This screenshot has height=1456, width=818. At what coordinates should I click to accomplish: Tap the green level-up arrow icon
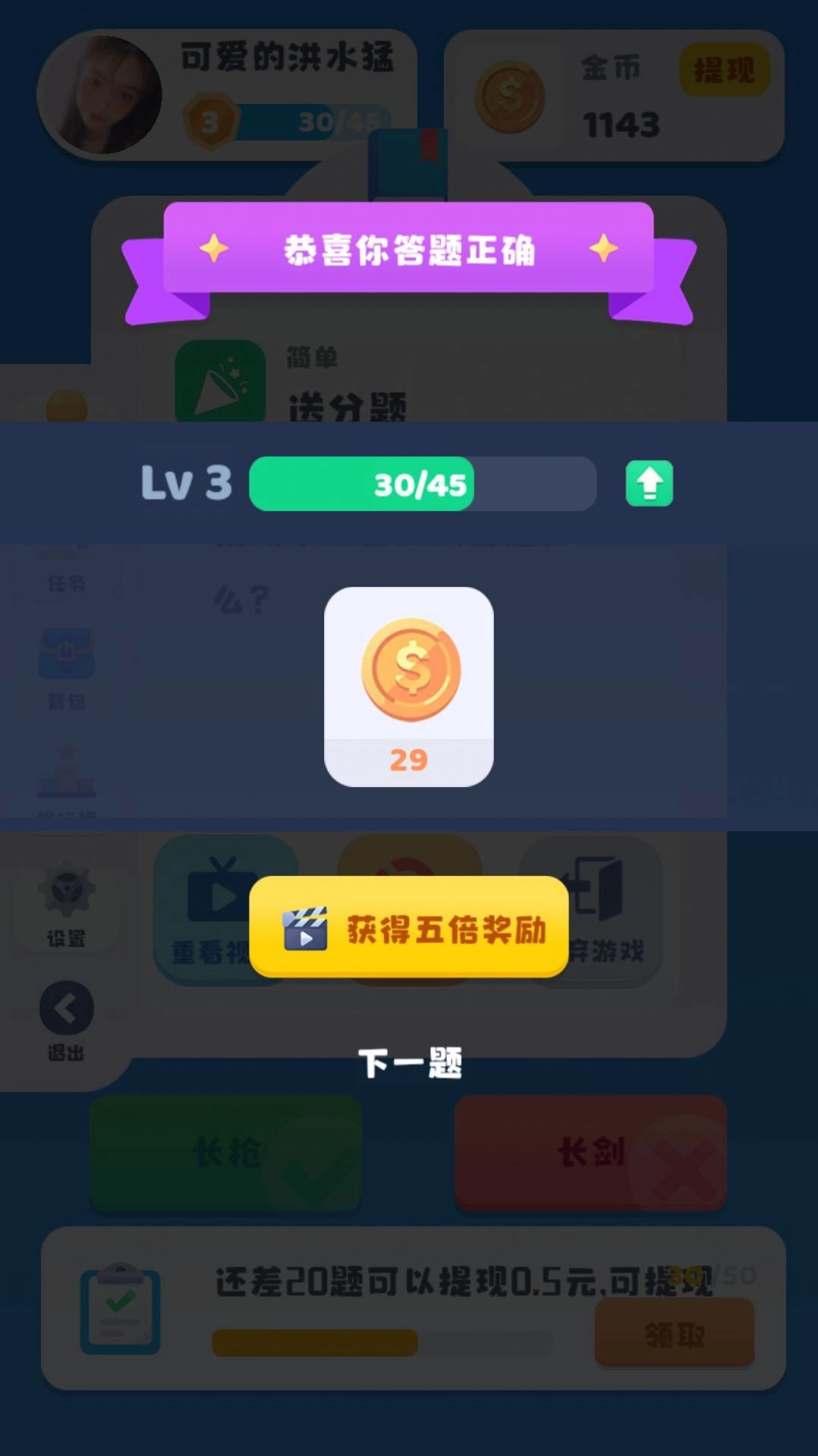coord(649,484)
